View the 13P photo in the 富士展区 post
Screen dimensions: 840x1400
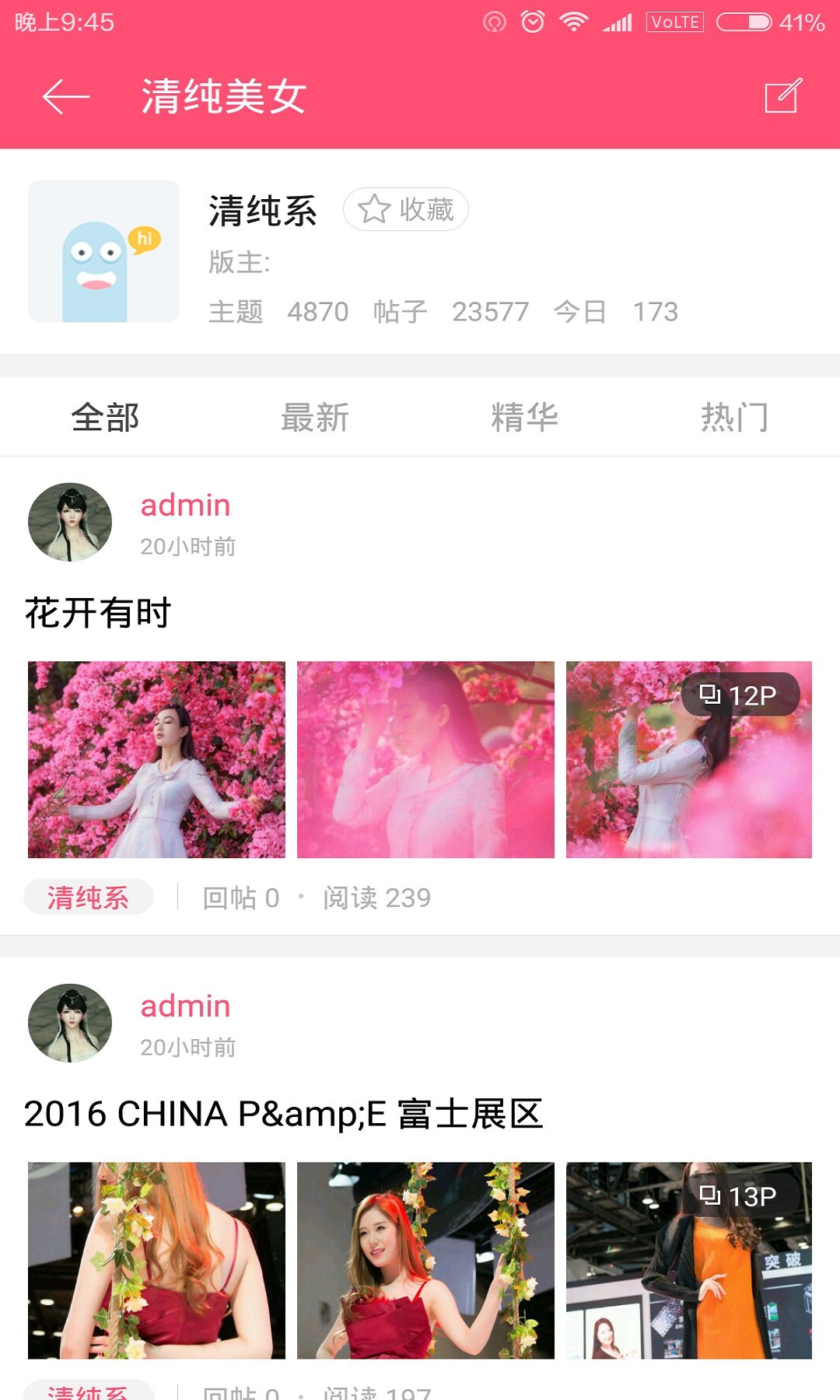(689, 1260)
